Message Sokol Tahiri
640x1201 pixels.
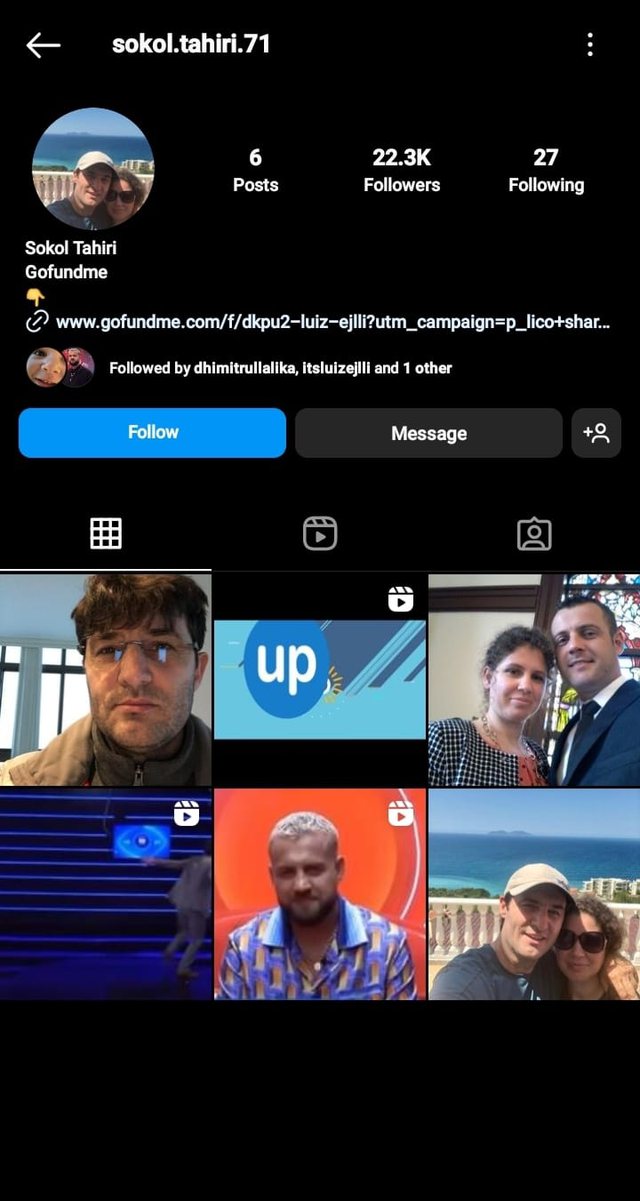[428, 433]
